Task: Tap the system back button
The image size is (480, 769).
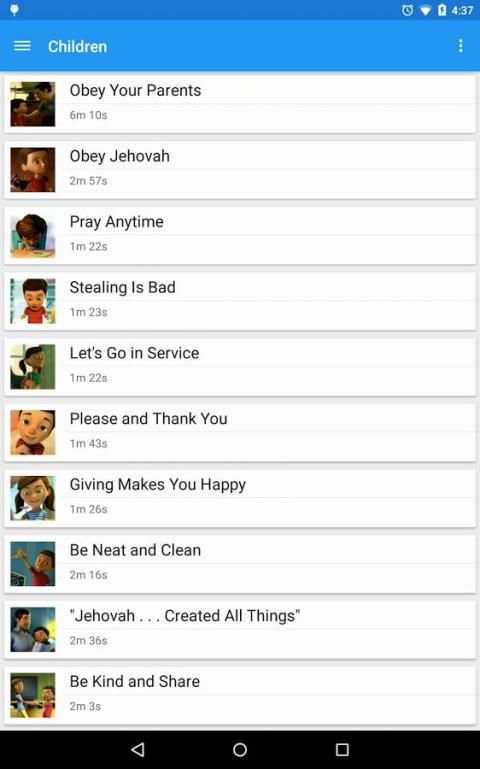Action: 138,749
